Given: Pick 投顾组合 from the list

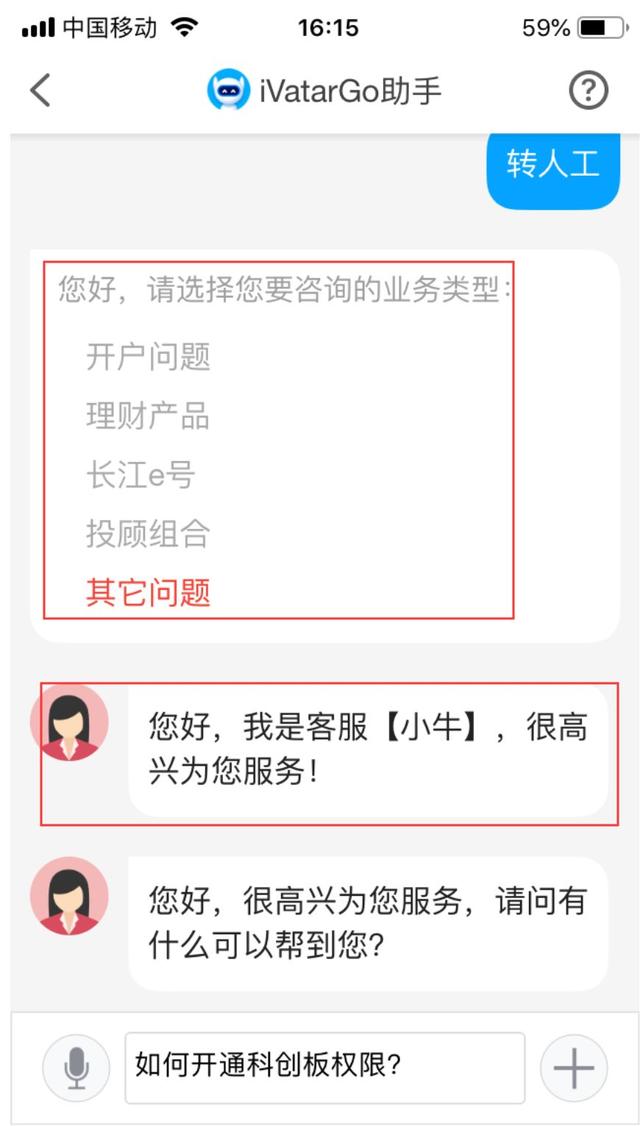Looking at the screenshot, I should [148, 534].
